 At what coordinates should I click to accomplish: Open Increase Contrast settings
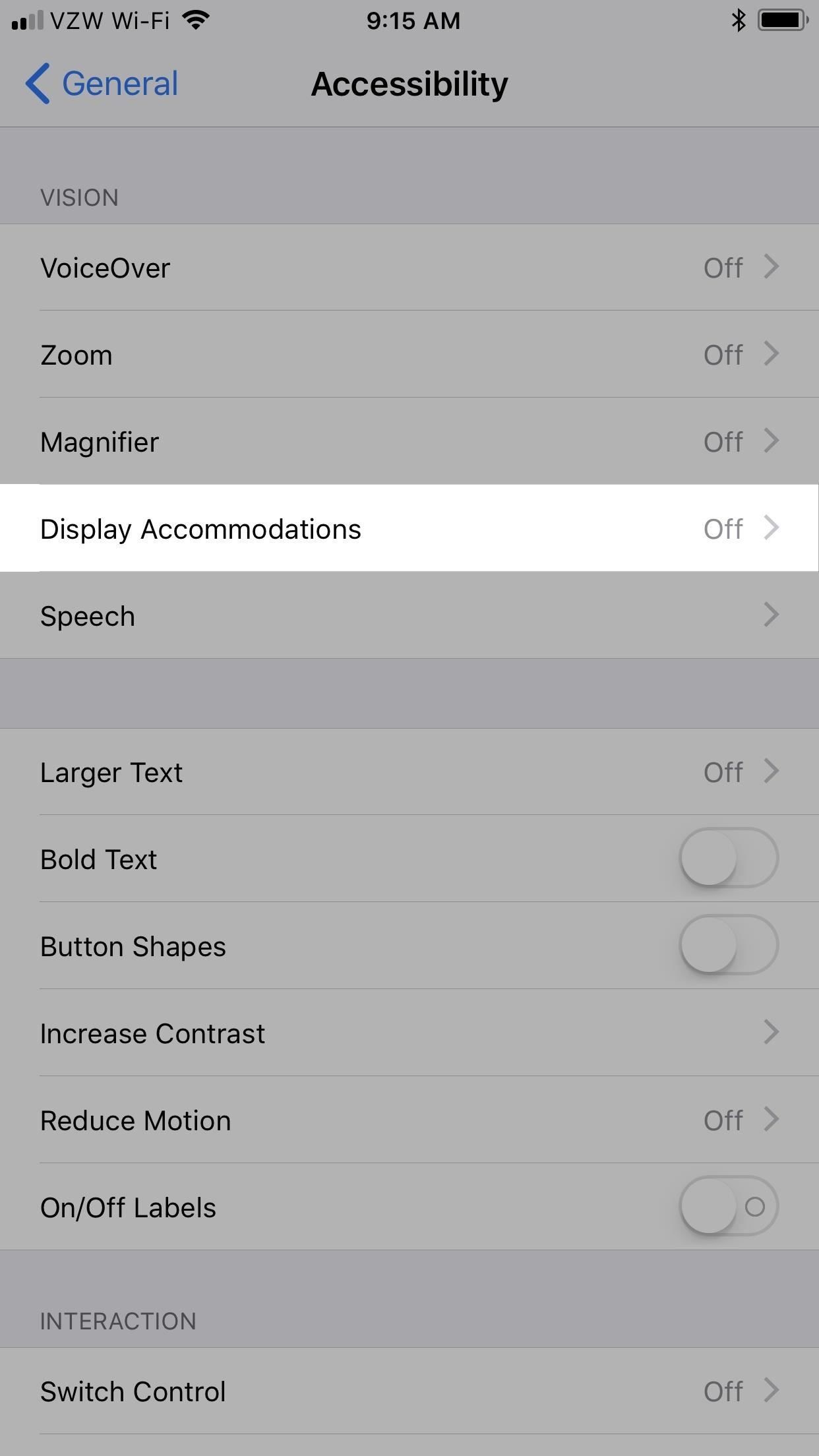pos(409,1033)
